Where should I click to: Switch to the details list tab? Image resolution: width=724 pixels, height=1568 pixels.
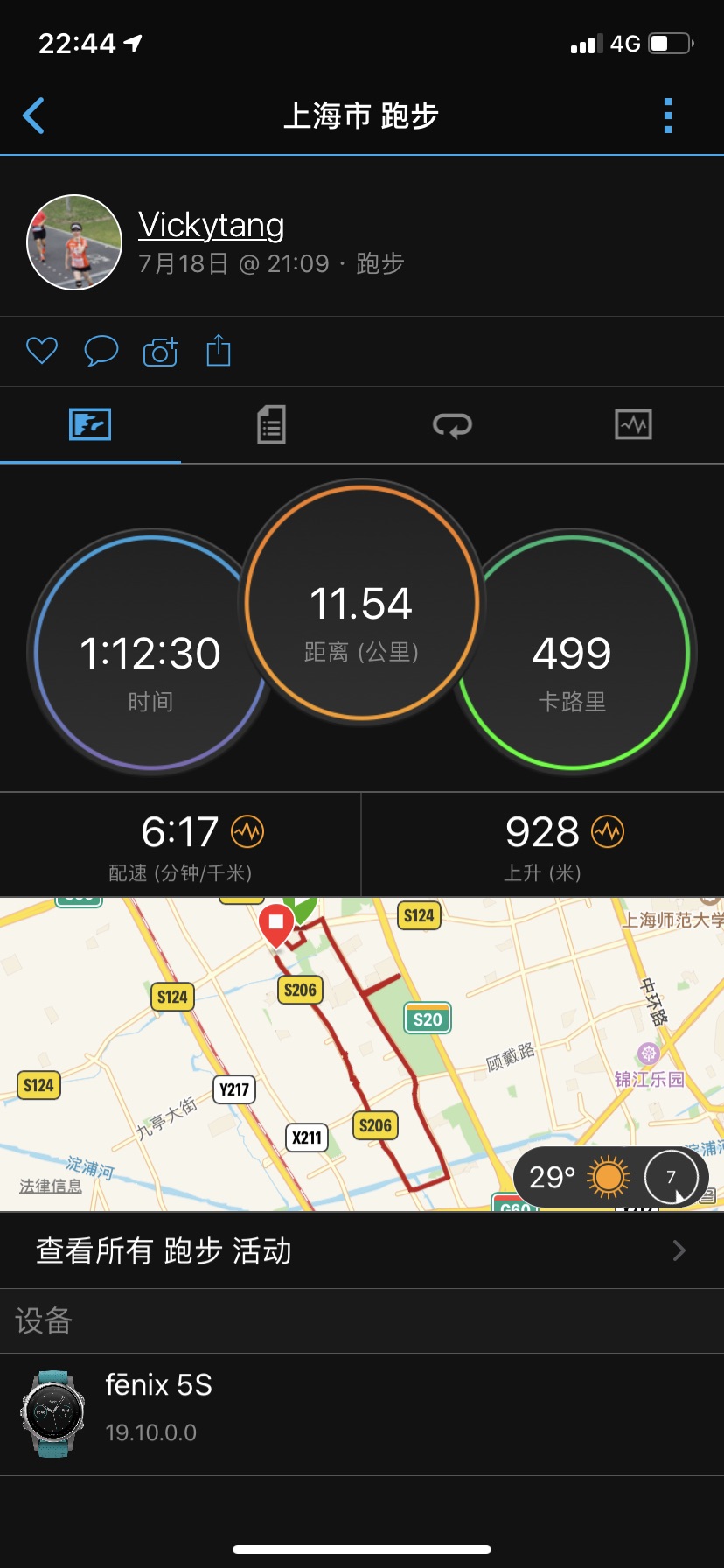point(271,424)
